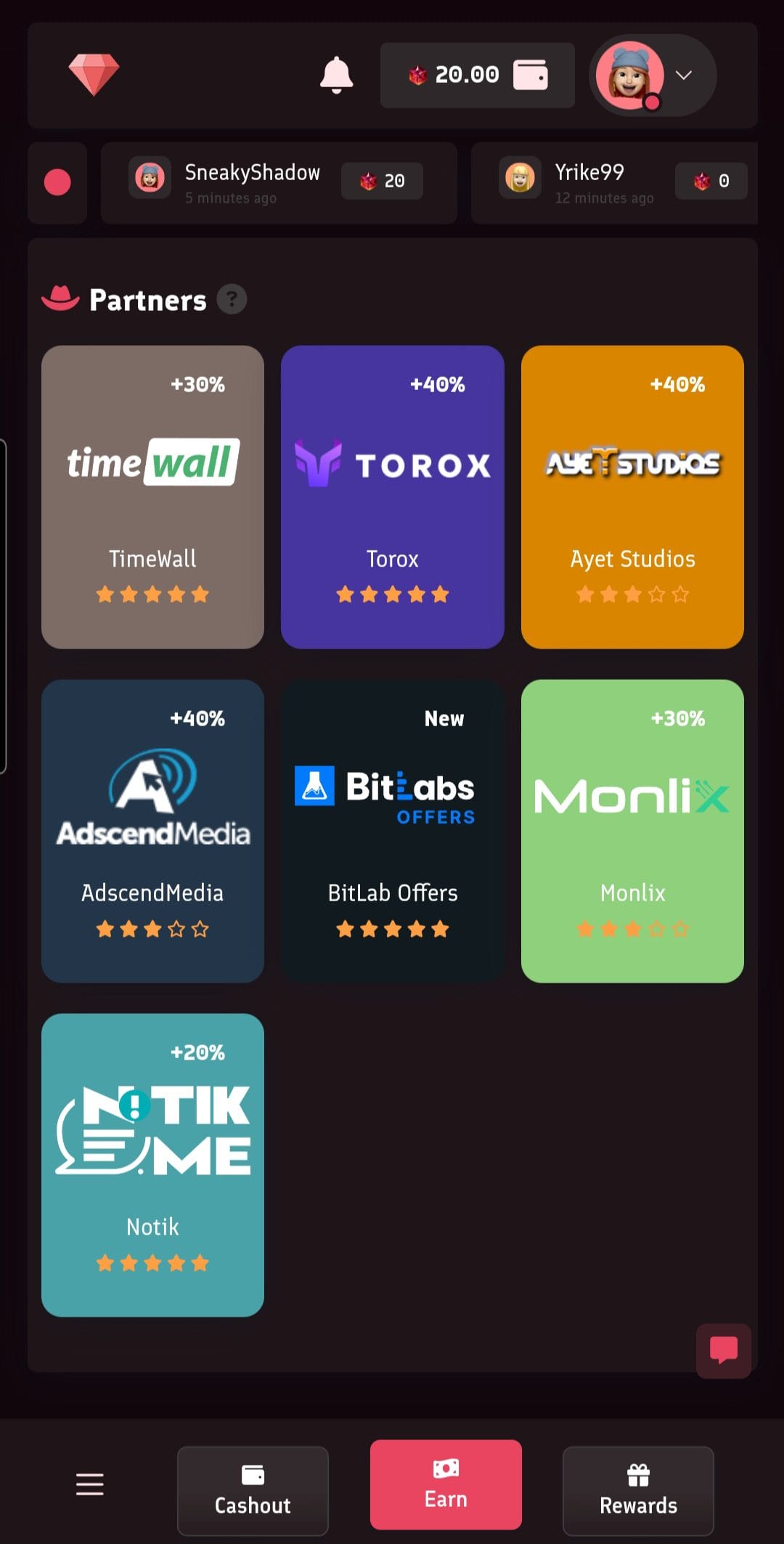
Task: Open the Monlix partner card
Action: pos(632,831)
